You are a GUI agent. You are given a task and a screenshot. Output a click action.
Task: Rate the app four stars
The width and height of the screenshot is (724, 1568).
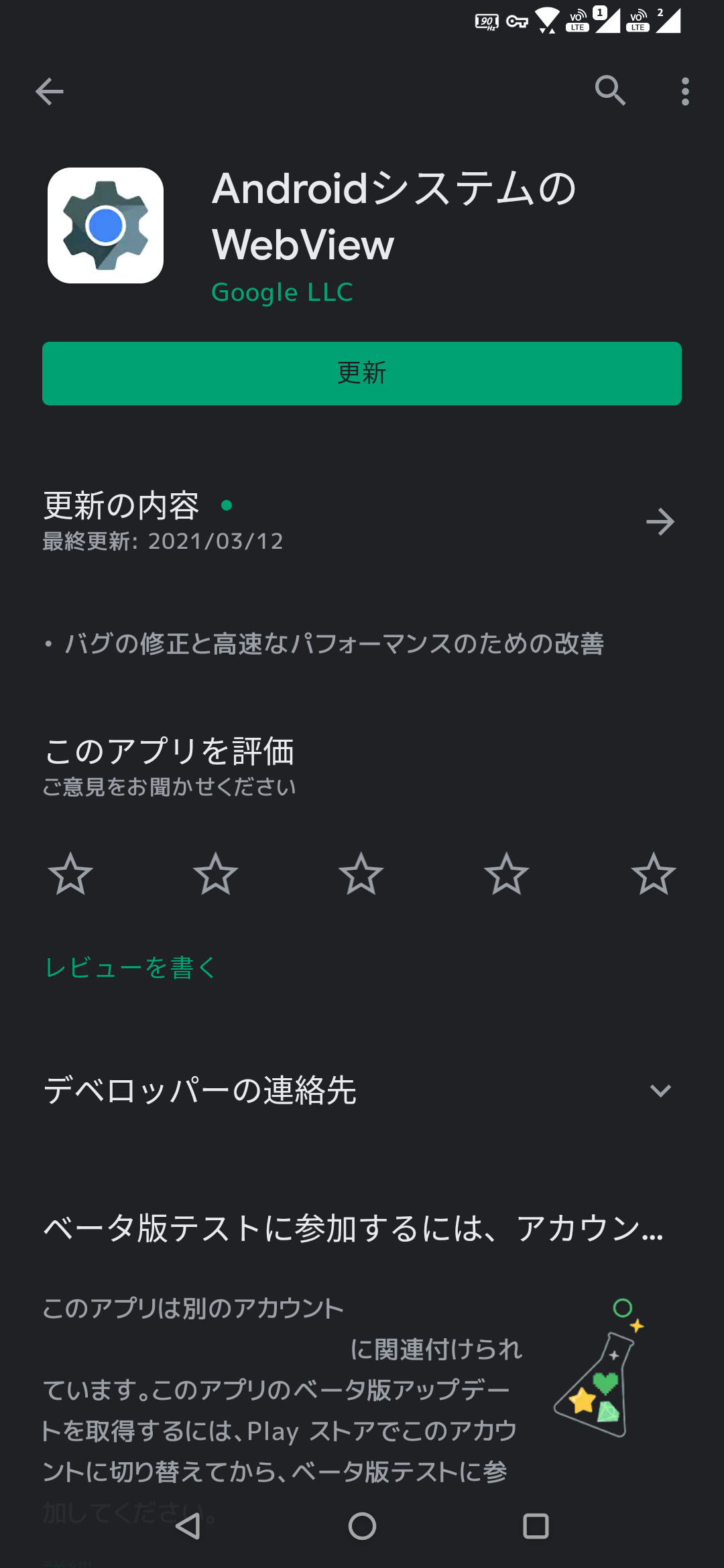coord(507,874)
